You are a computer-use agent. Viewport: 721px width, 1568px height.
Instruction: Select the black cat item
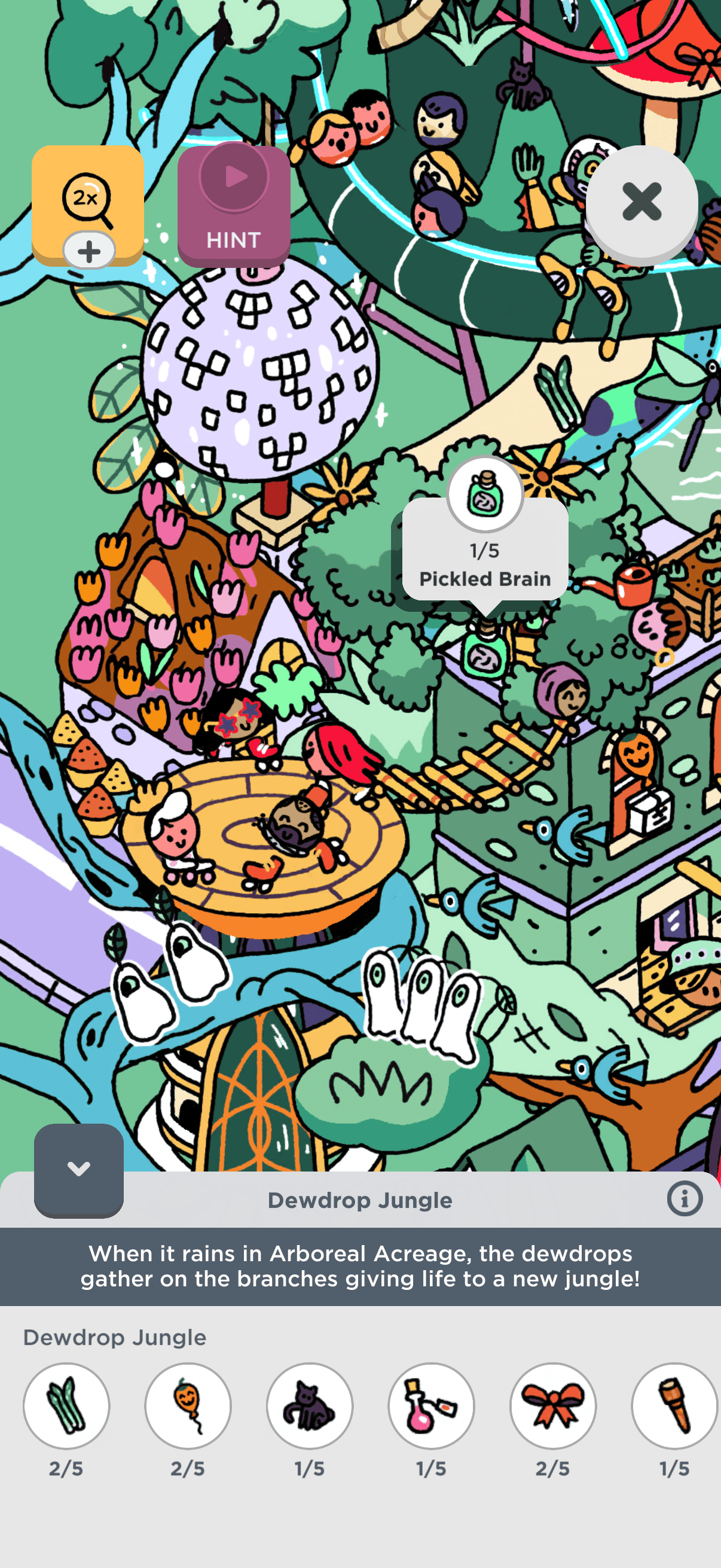[310, 1406]
